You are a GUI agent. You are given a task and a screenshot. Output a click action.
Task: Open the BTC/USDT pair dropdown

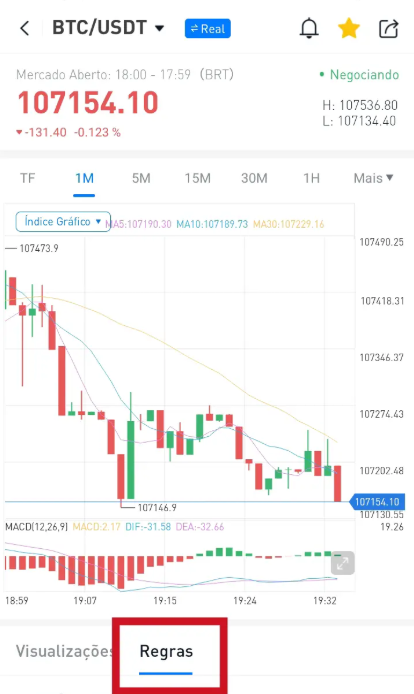click(x=108, y=28)
